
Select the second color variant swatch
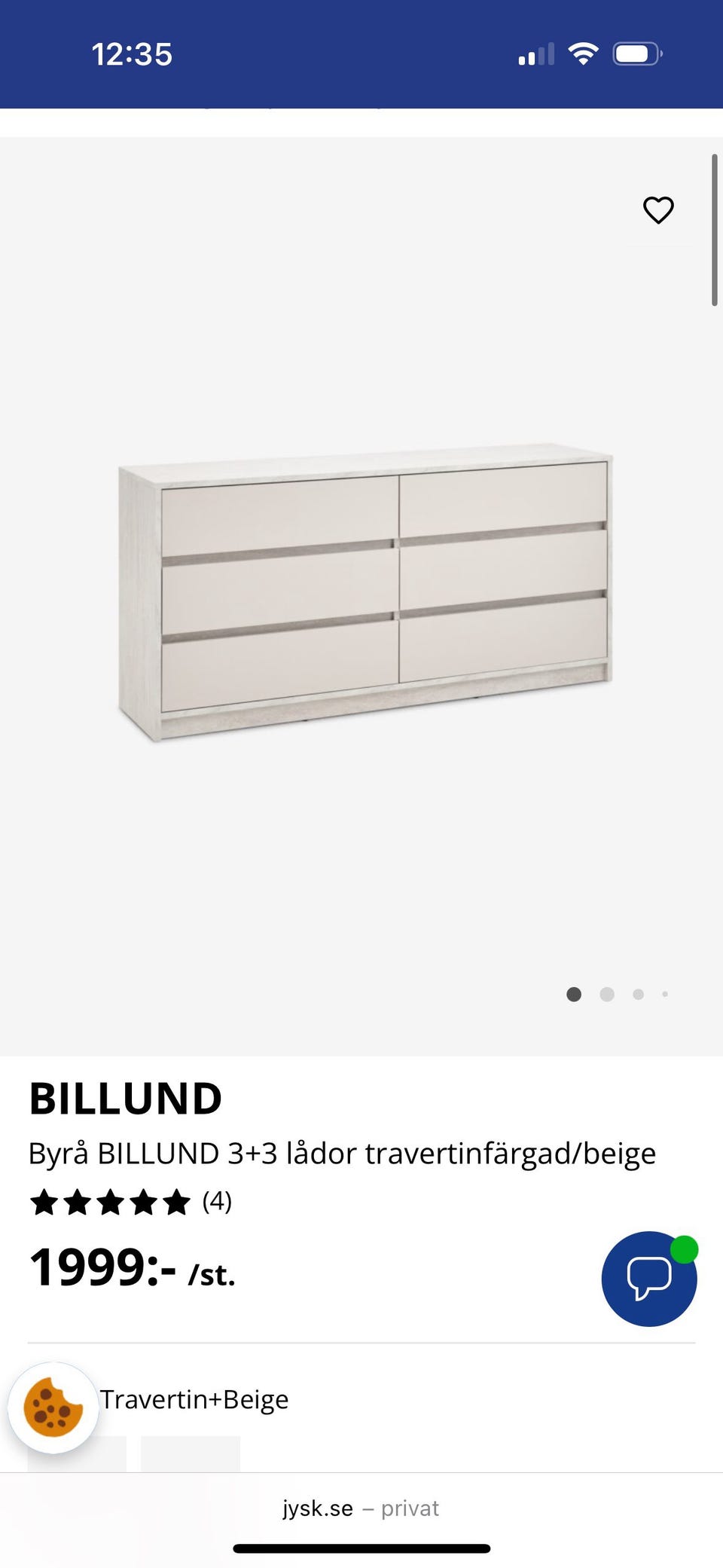[191, 1454]
